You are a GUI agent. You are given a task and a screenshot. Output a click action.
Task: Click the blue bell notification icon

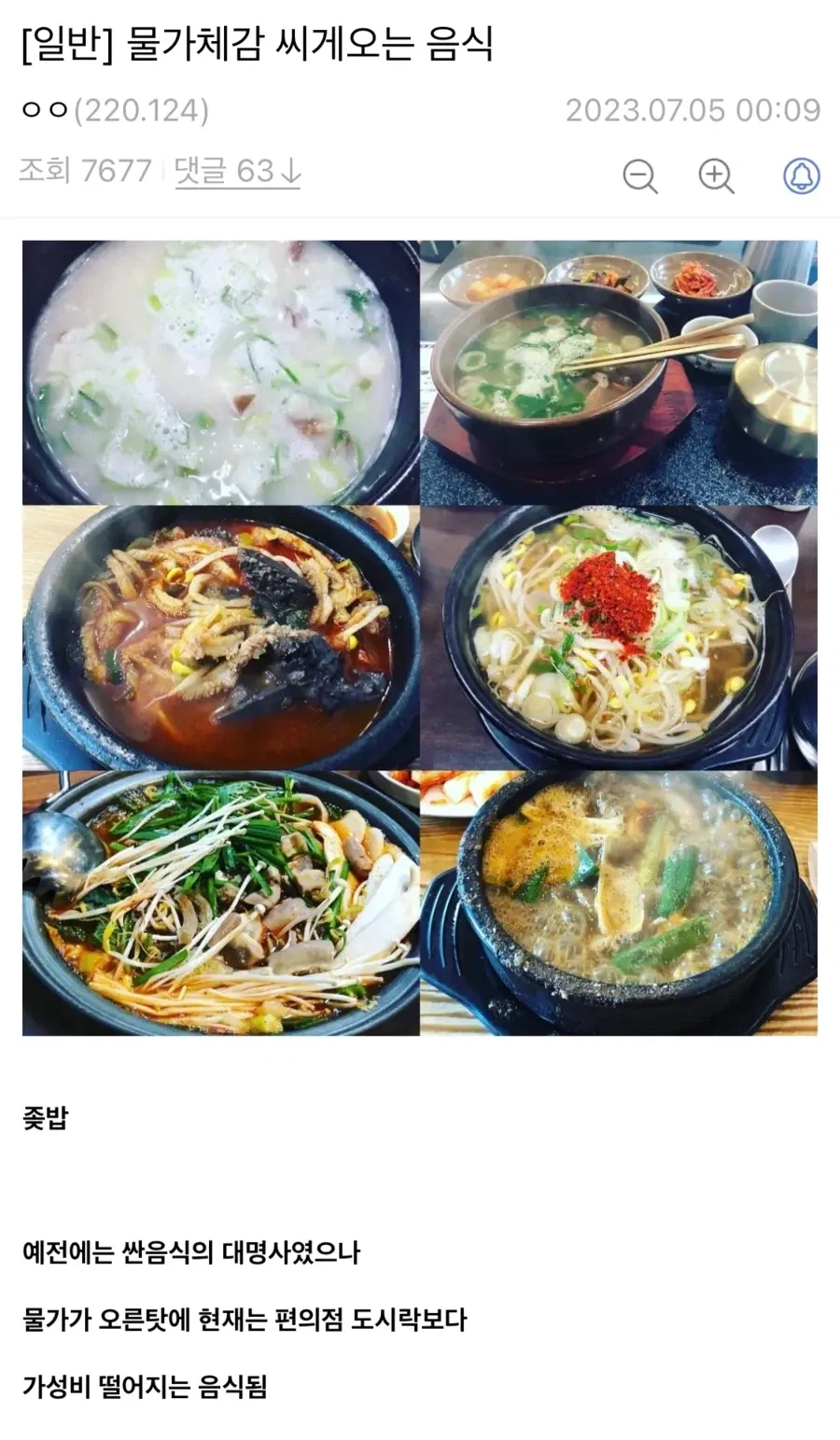click(x=799, y=176)
